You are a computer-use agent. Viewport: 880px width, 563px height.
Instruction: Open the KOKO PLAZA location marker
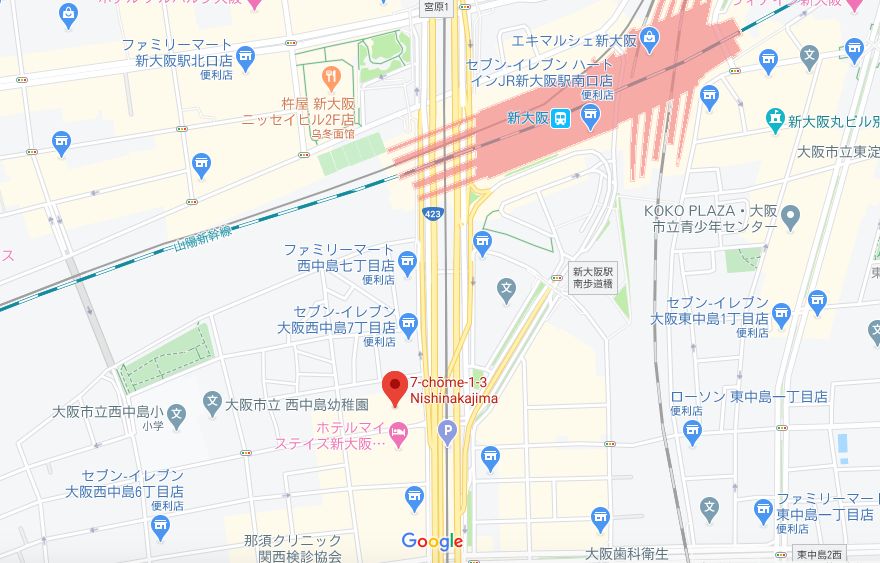coord(790,215)
